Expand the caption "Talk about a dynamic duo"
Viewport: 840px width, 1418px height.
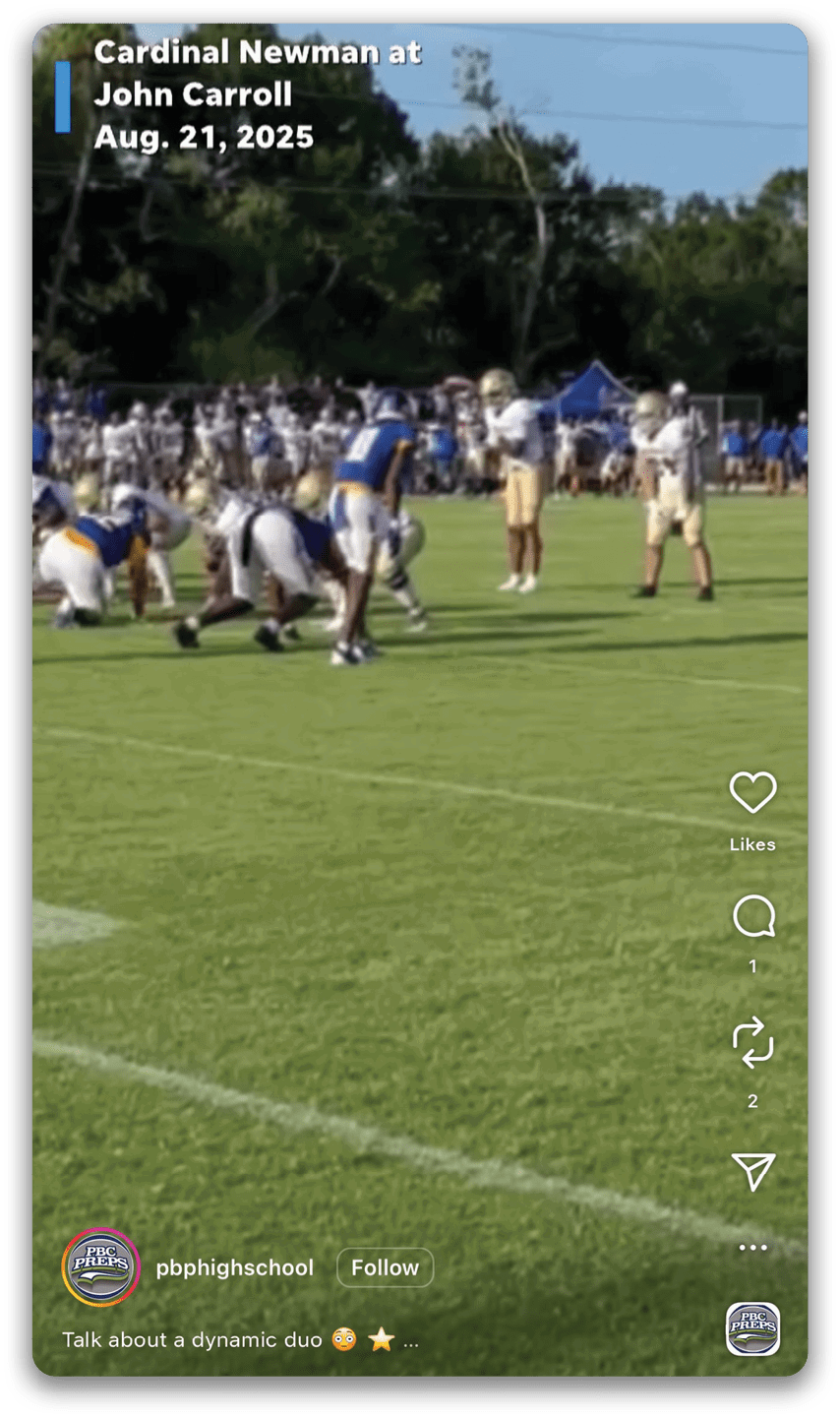click(411, 1341)
